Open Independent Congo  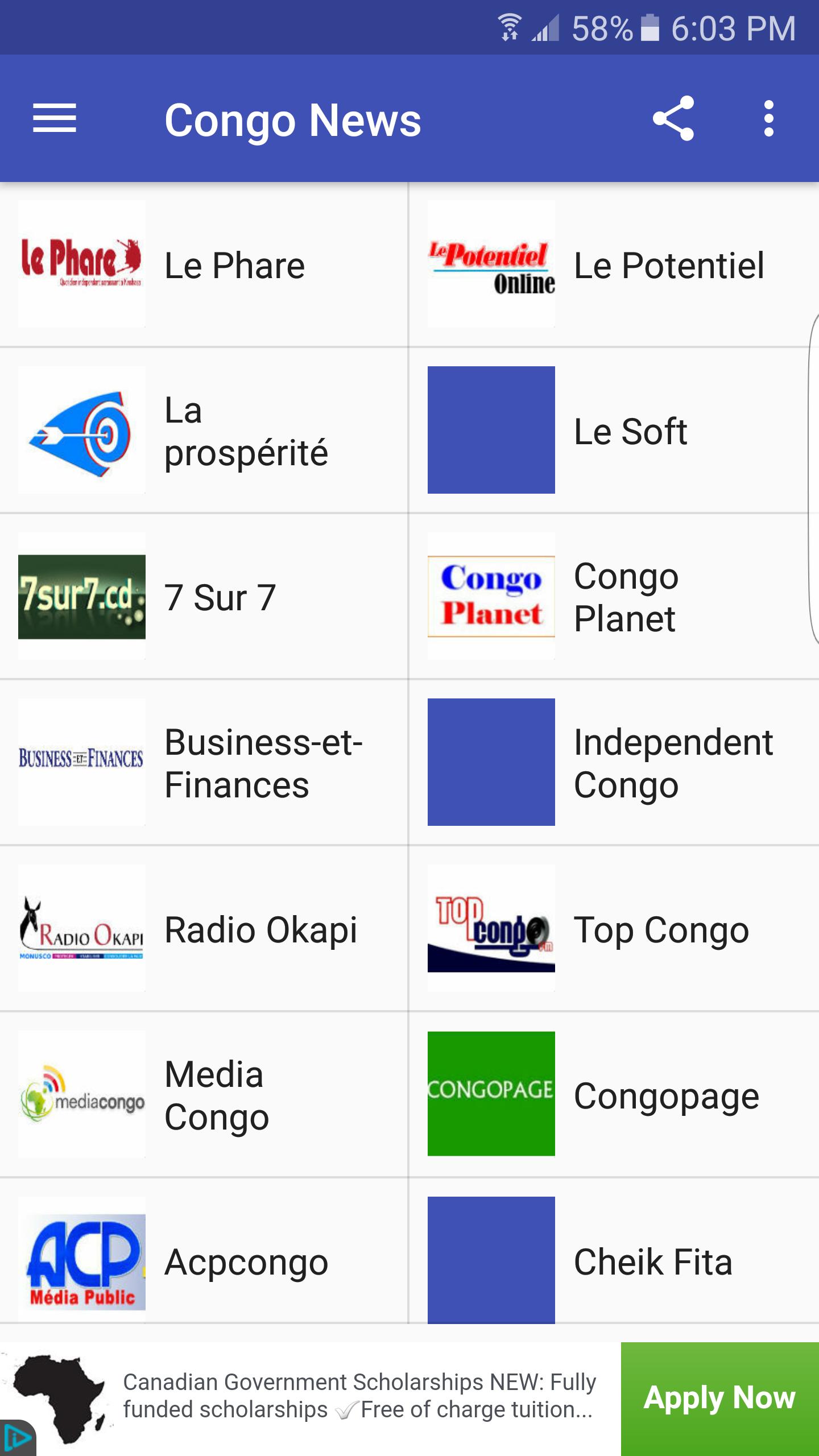(614, 763)
